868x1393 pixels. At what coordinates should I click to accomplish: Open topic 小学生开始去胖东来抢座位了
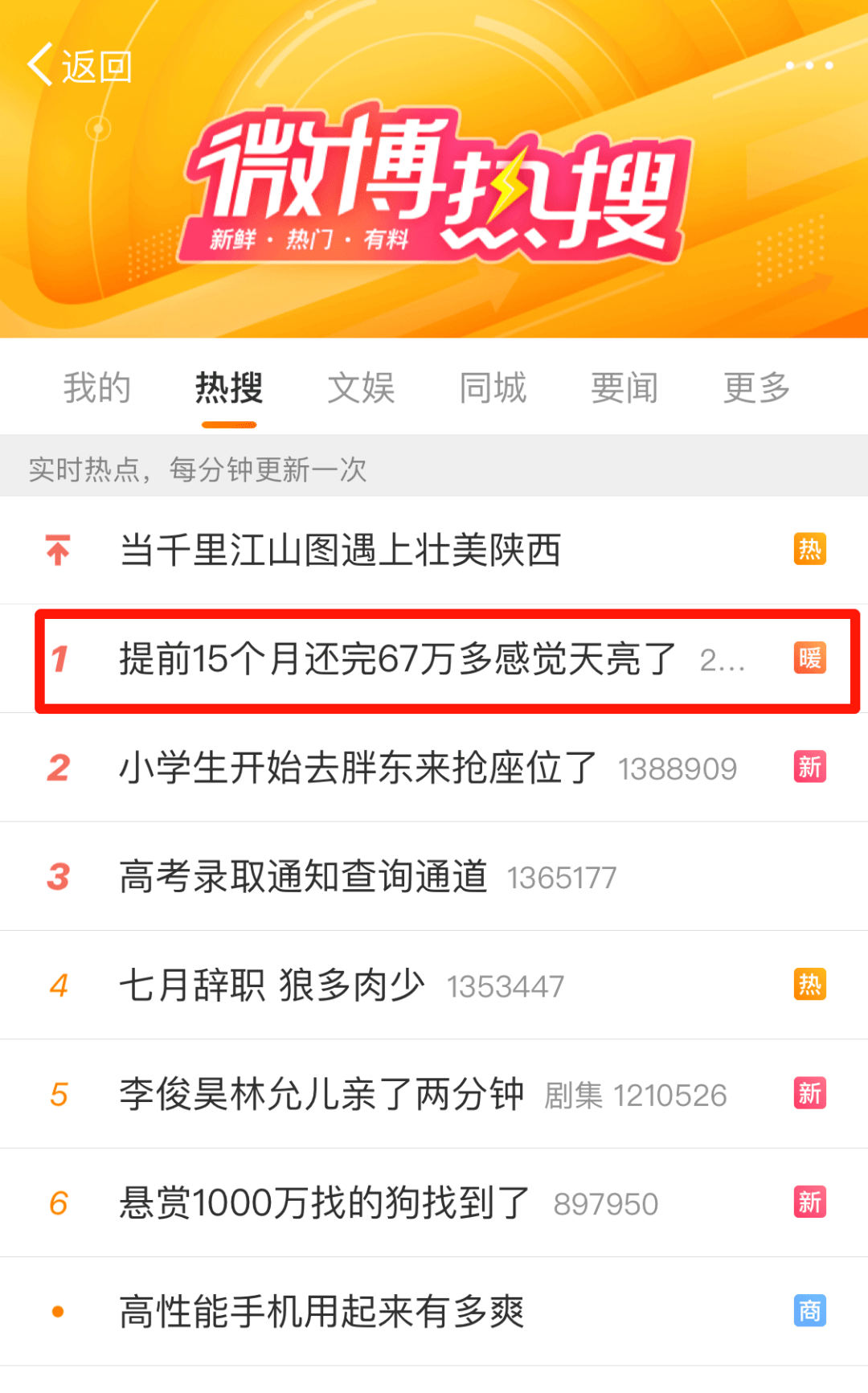pos(358,768)
